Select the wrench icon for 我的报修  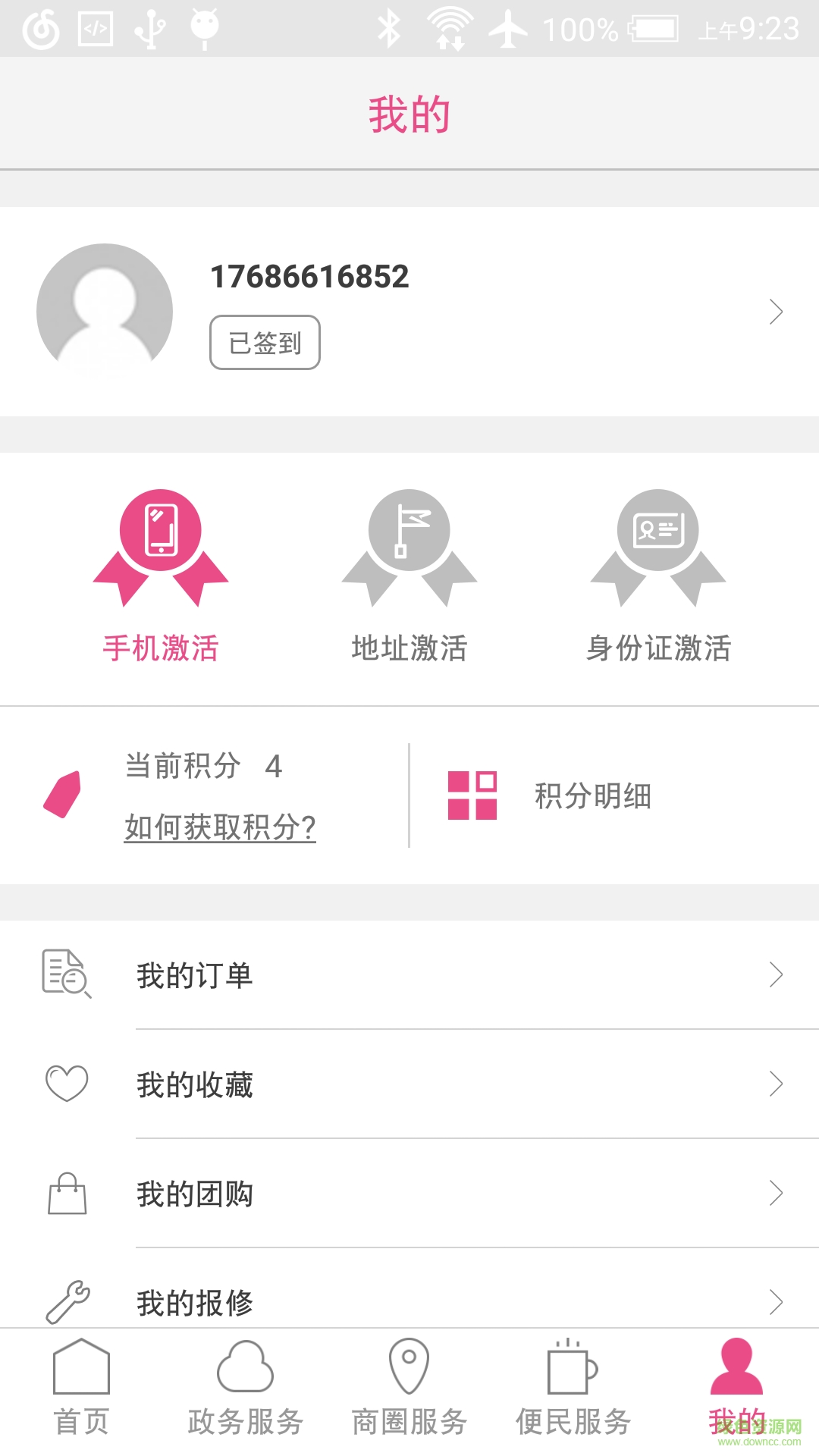click(67, 1301)
